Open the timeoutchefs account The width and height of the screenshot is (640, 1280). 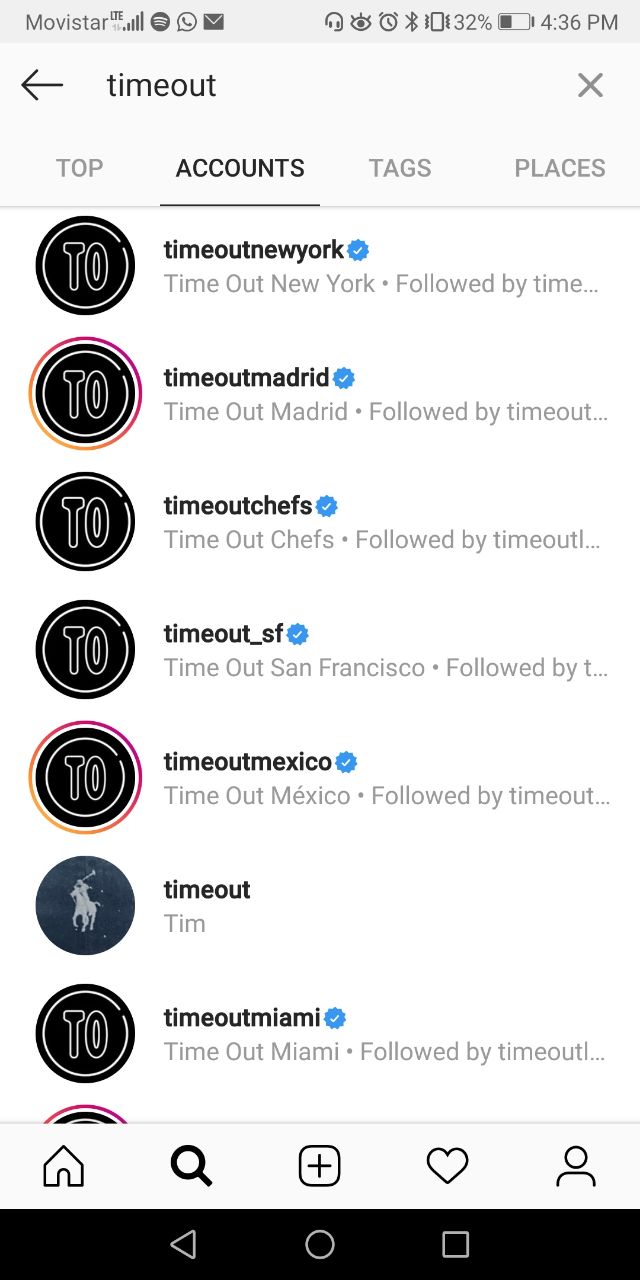click(238, 506)
